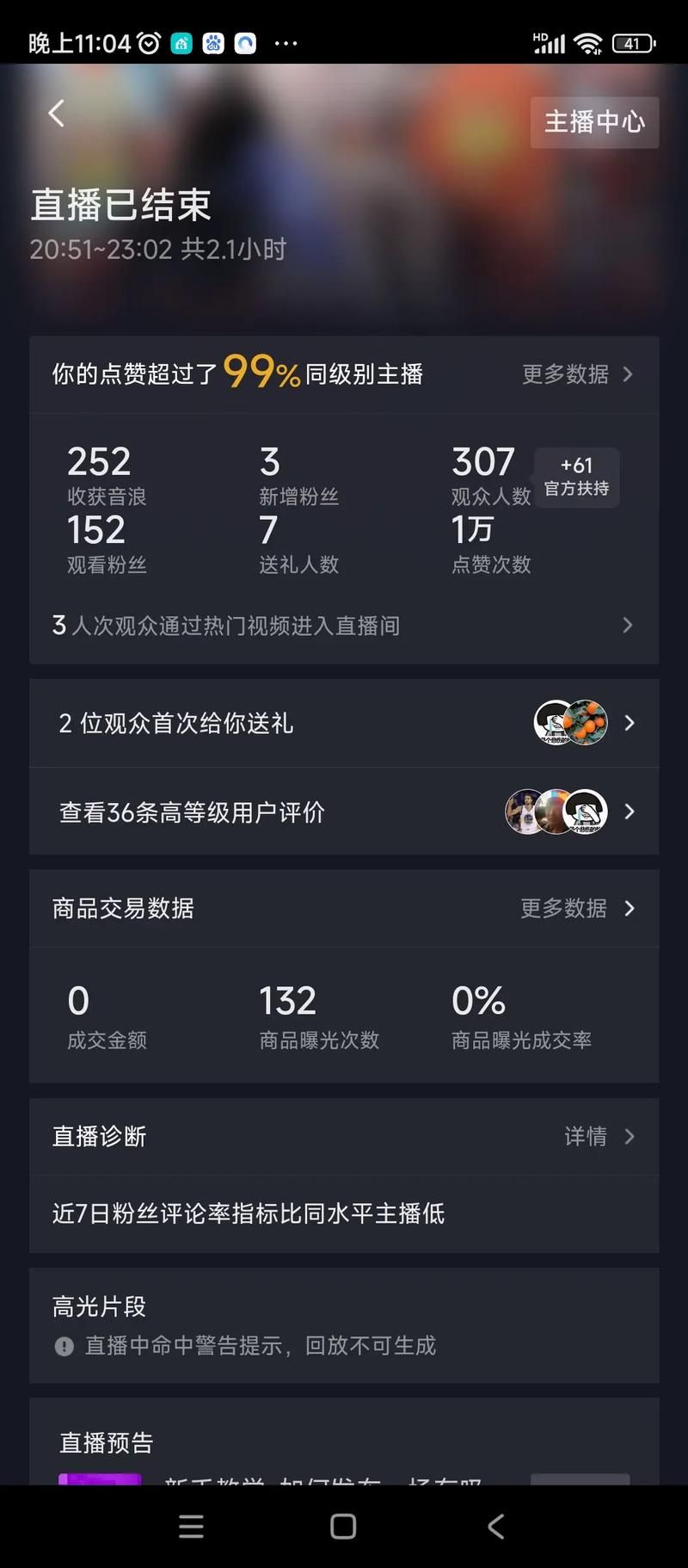Tap the system back icon at bottom right
Image resolution: width=688 pixels, height=1568 pixels.
pyautogui.click(x=495, y=1526)
